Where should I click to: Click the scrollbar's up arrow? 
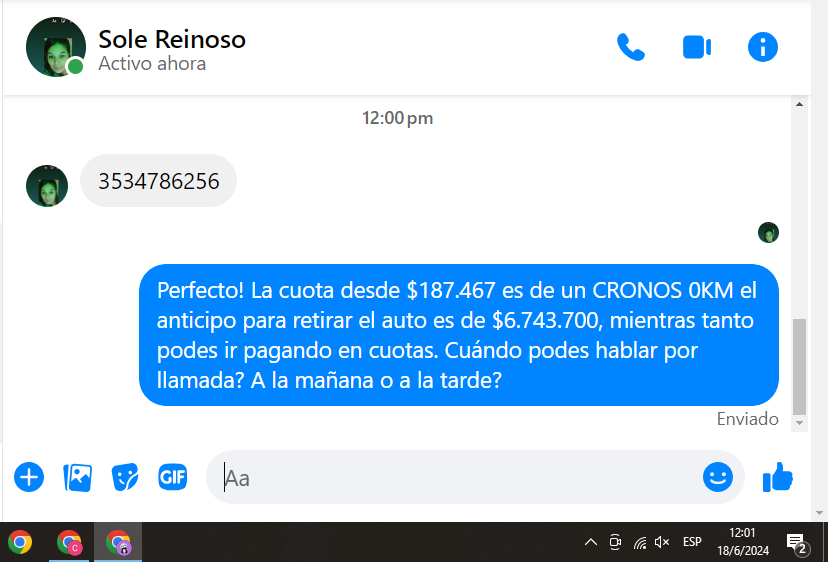pyautogui.click(x=799, y=103)
